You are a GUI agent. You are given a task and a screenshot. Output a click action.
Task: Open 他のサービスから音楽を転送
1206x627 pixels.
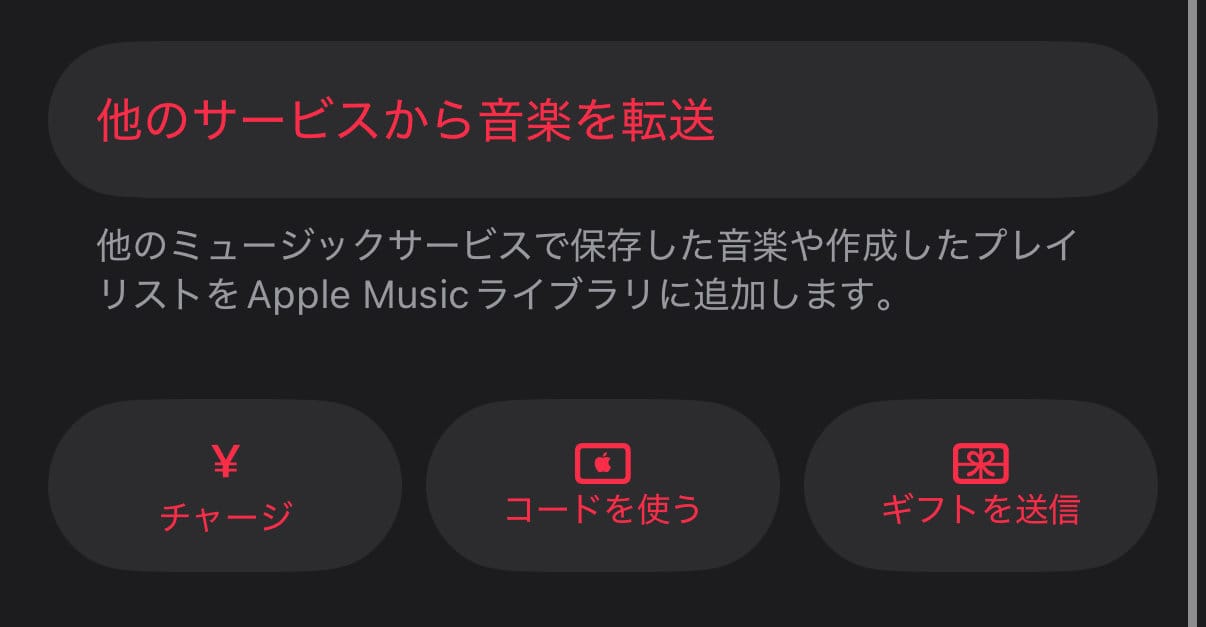coord(602,120)
